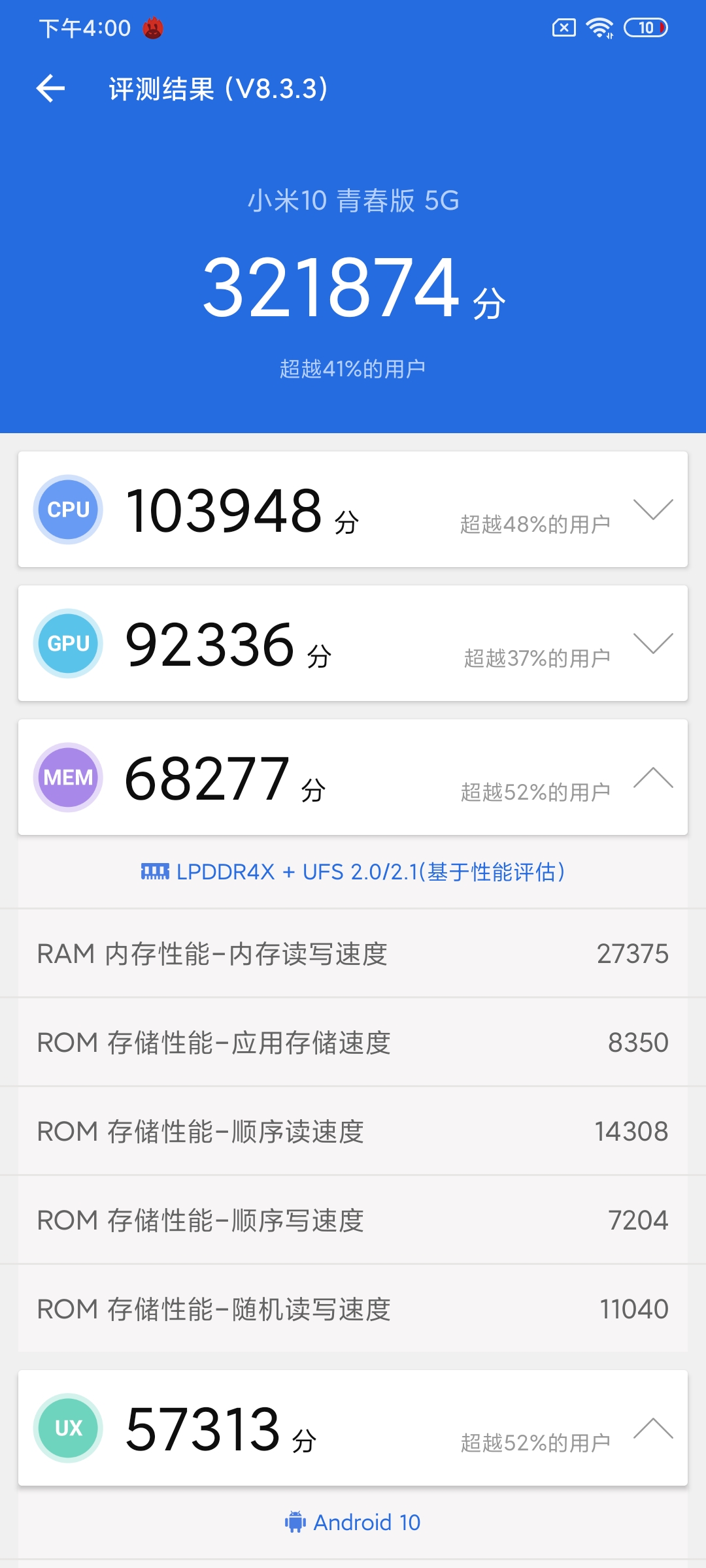The image size is (706, 1568).
Task: Select the CPU score badge icon
Action: coord(67,510)
